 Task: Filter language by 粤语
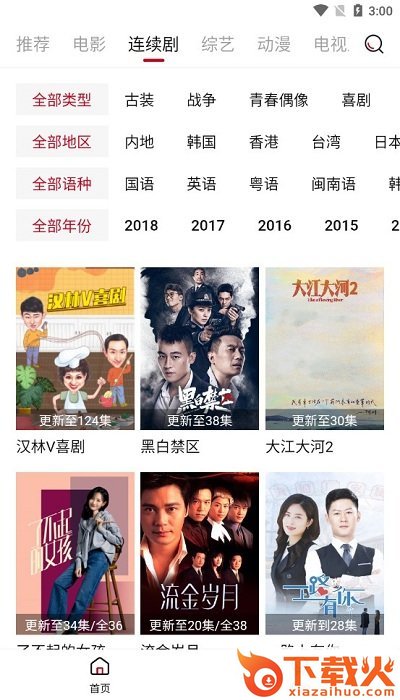coord(264,184)
